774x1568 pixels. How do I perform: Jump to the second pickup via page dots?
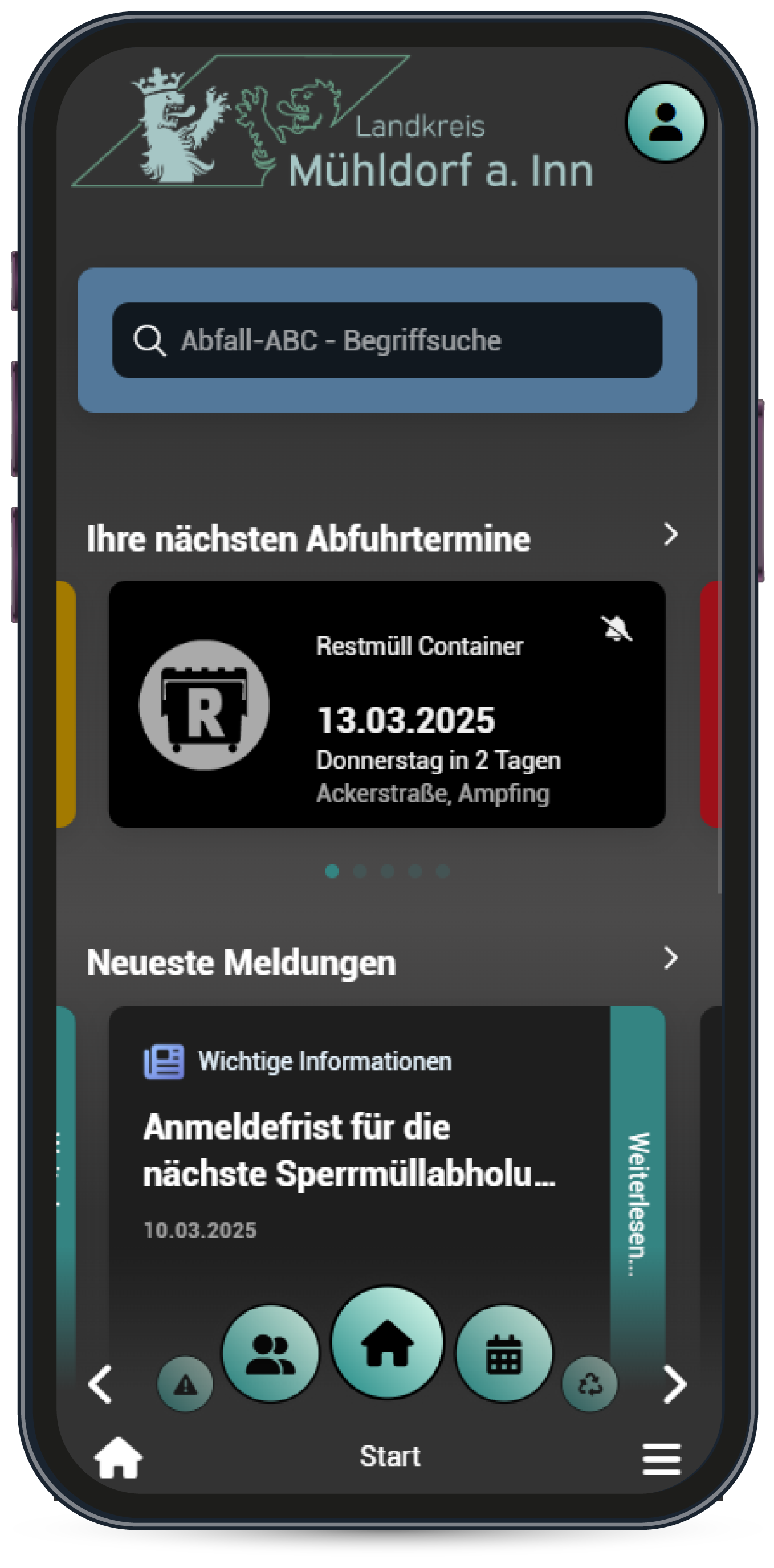(360, 871)
